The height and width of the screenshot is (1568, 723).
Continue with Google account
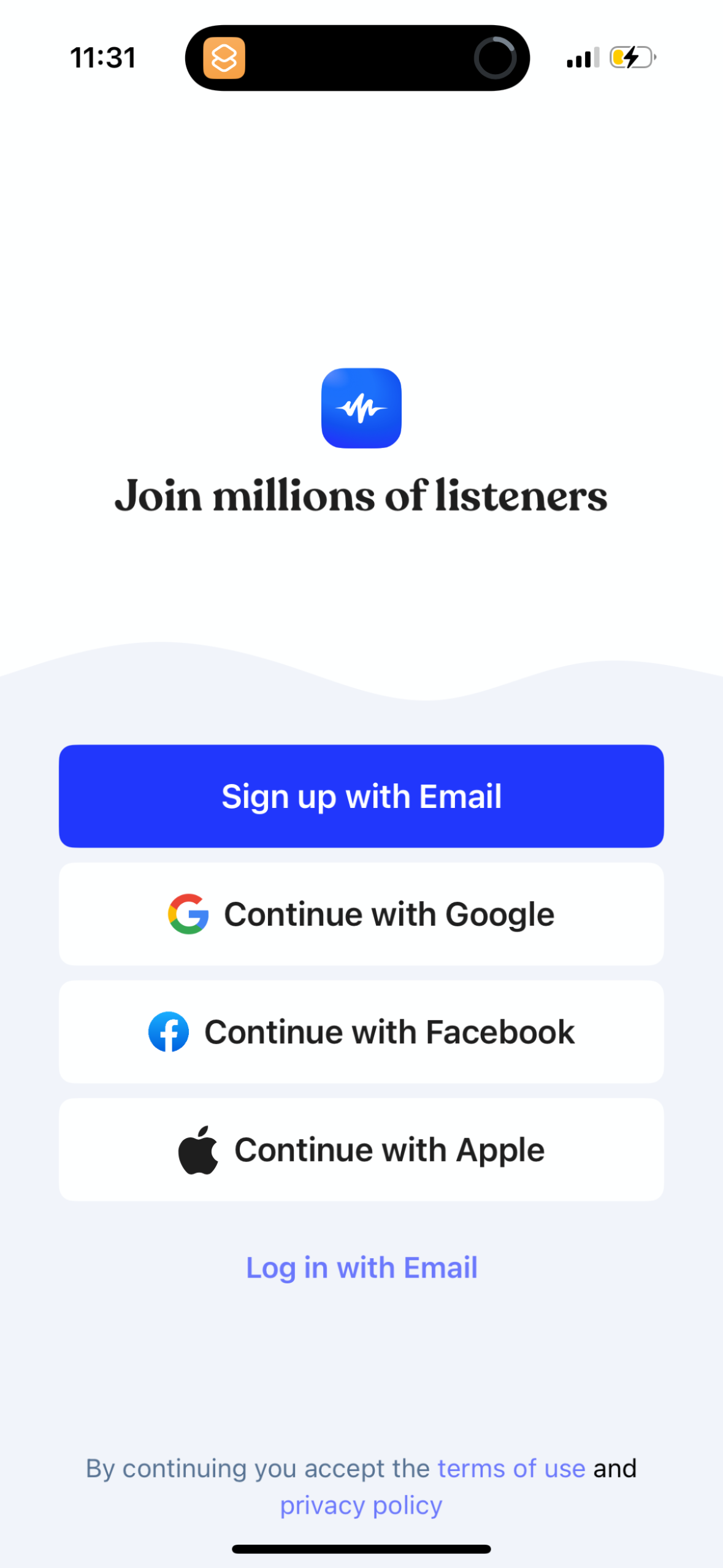(x=361, y=914)
